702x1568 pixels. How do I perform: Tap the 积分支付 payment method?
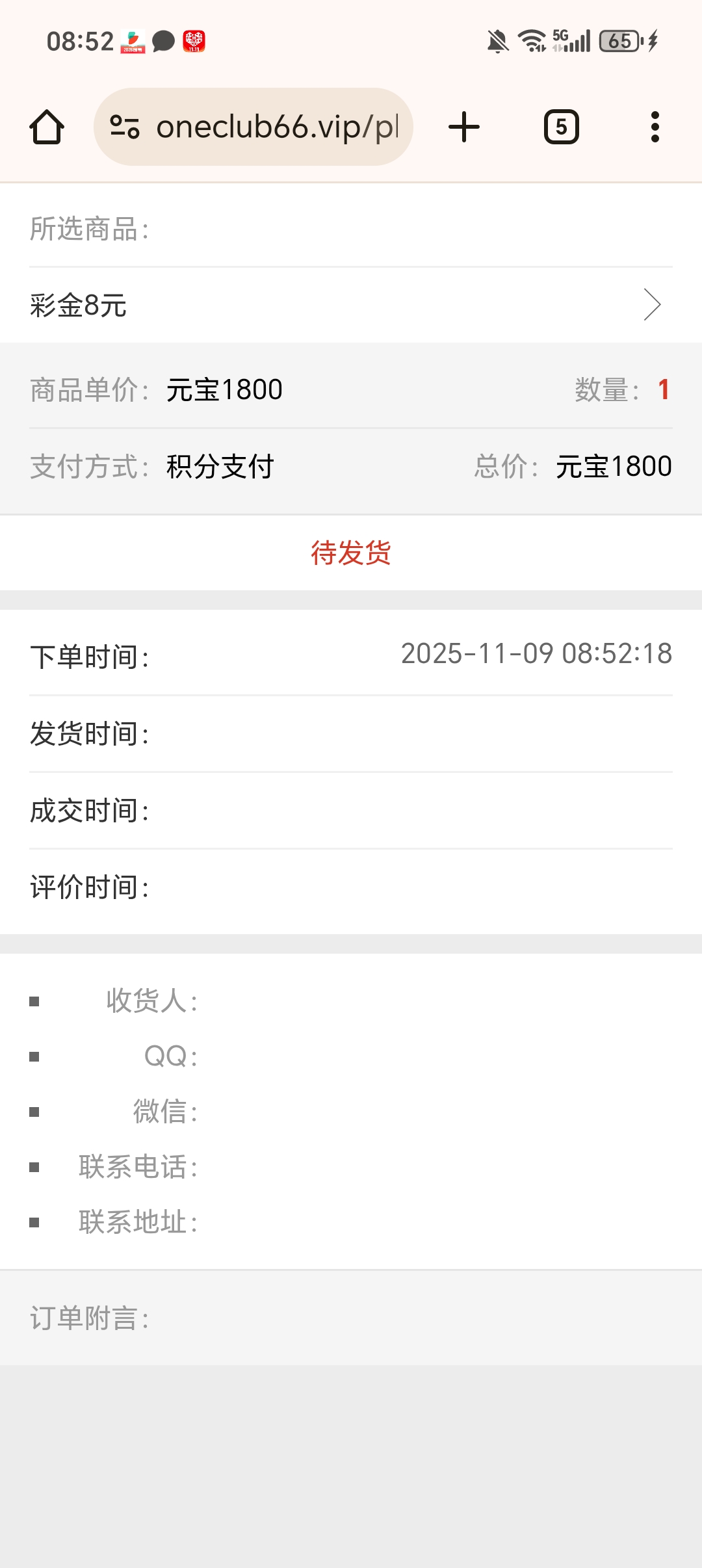pyautogui.click(x=220, y=465)
